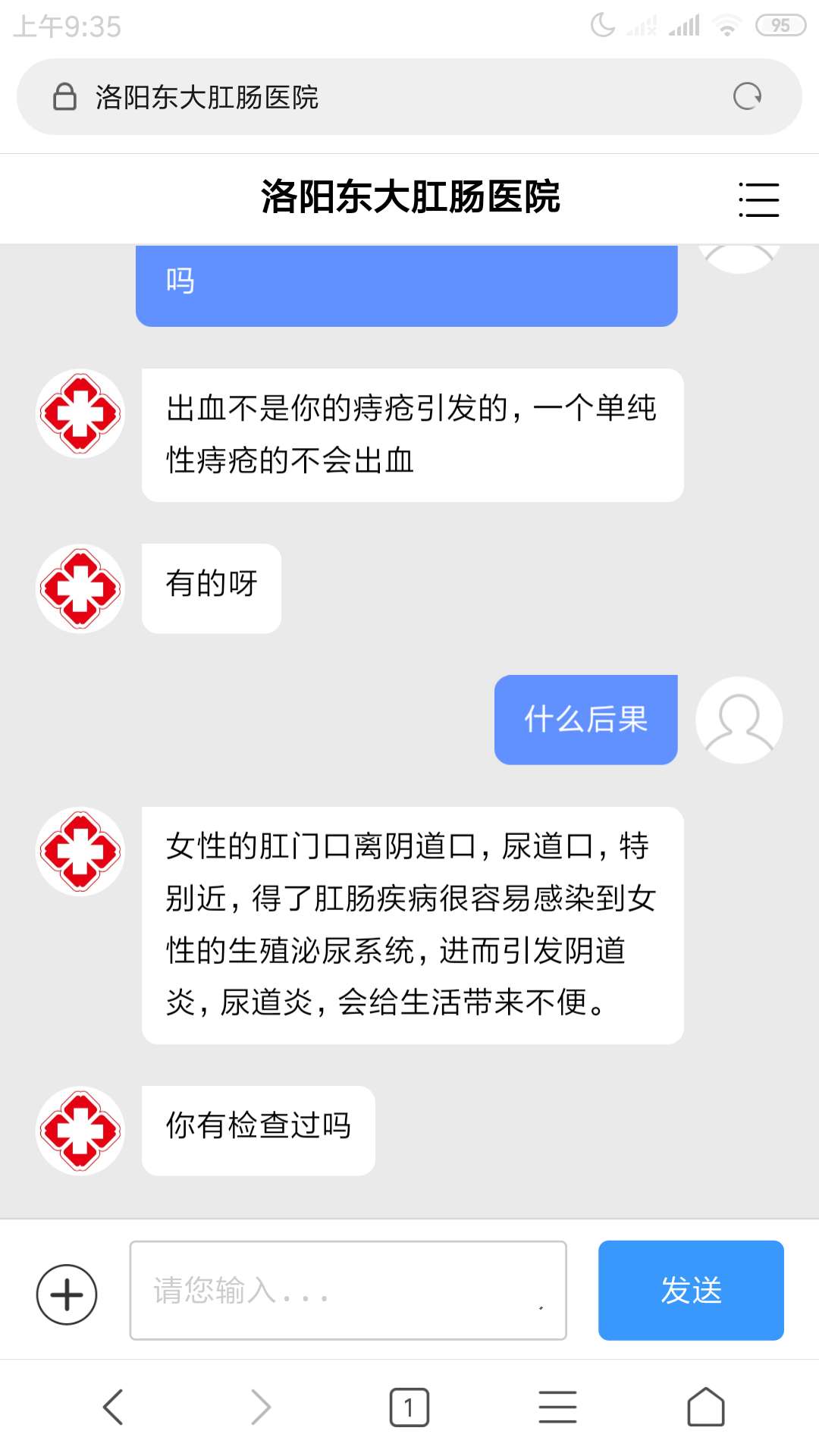Click inside the 请您输入 text field

tap(347, 1290)
